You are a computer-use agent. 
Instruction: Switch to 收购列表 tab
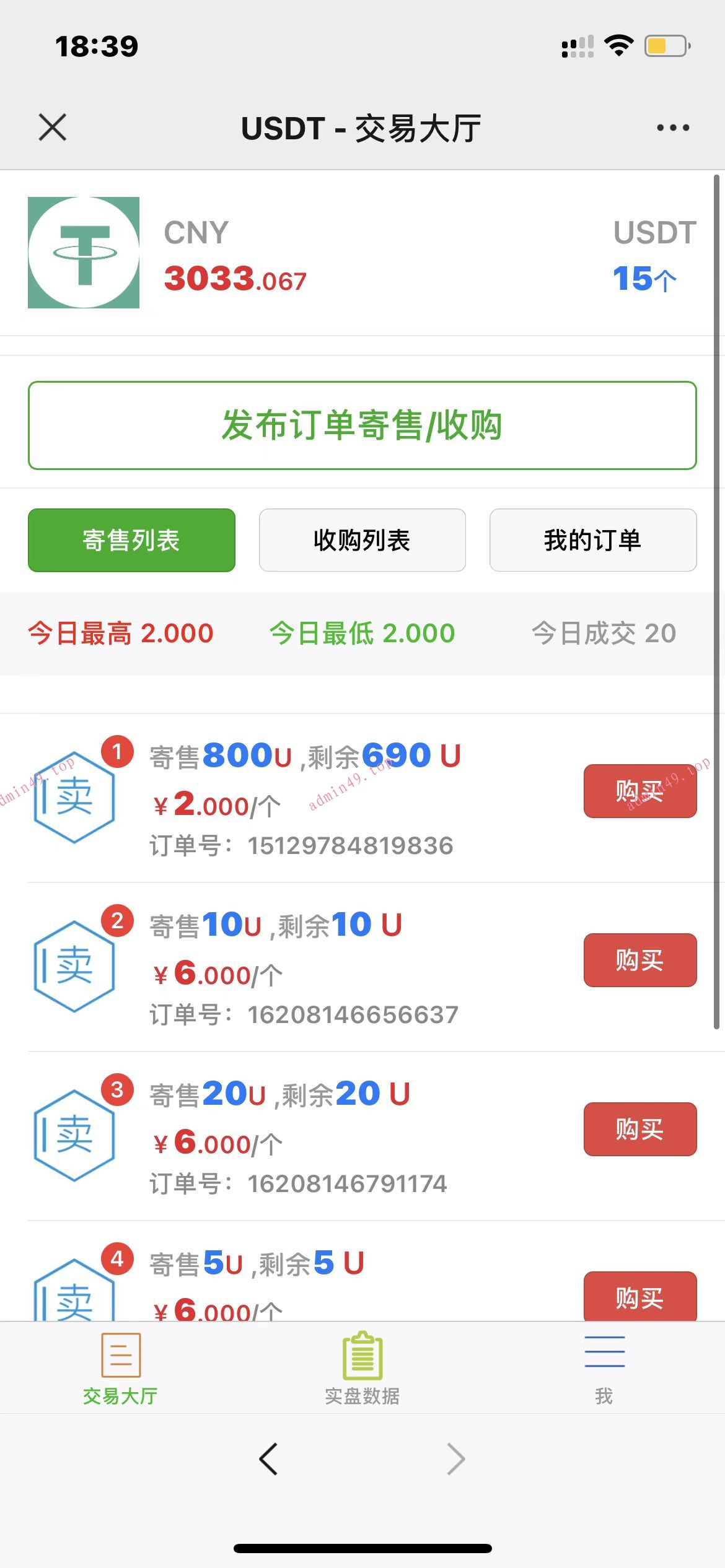(362, 540)
